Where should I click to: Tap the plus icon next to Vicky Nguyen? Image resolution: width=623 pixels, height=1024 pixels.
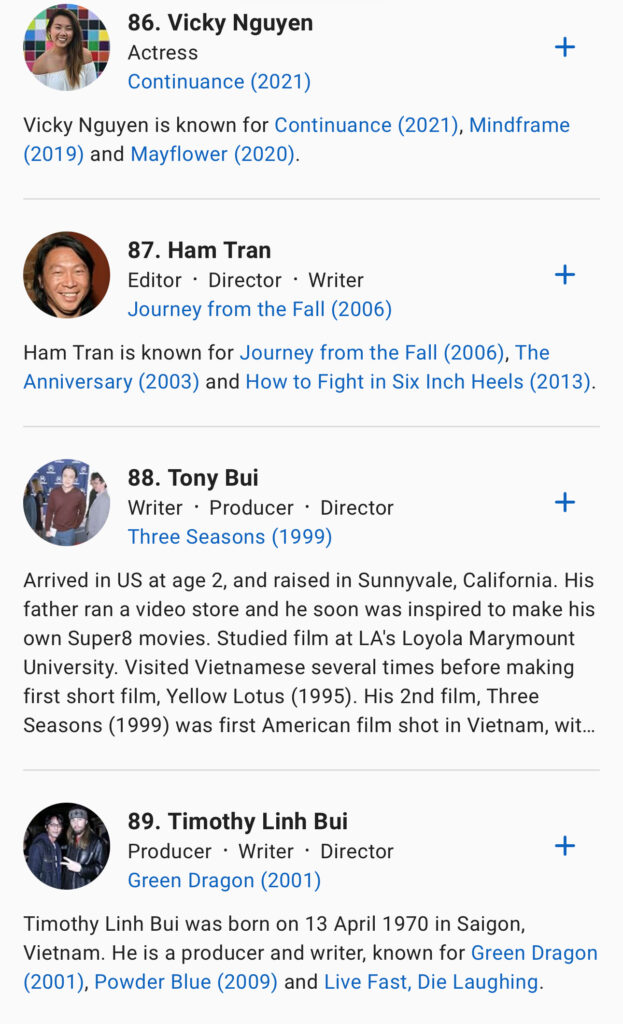click(x=565, y=47)
